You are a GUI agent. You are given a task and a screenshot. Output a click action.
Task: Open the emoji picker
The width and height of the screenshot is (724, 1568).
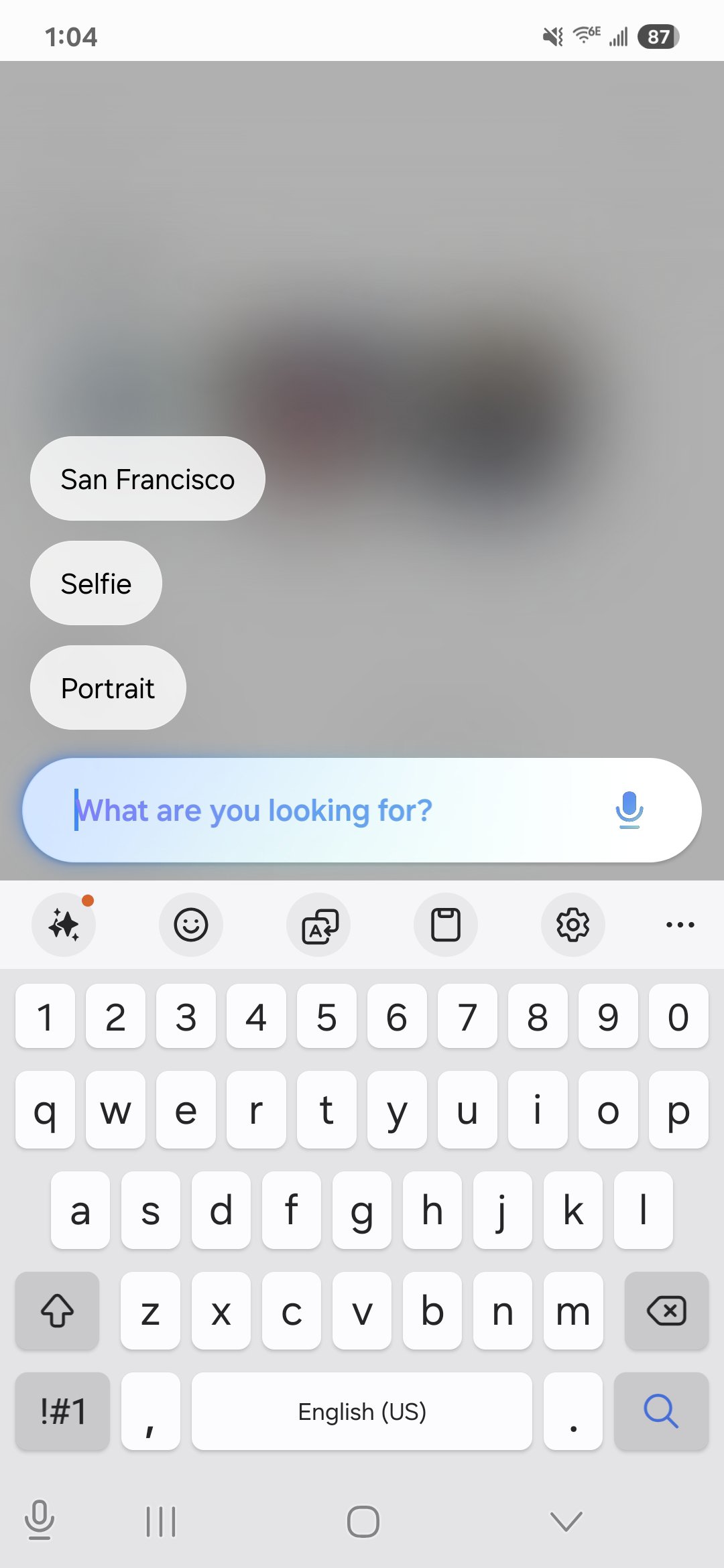coord(191,925)
